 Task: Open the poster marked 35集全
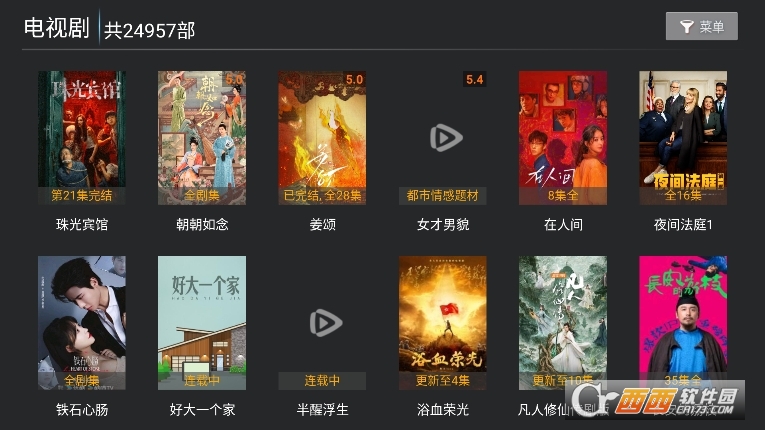683,322
